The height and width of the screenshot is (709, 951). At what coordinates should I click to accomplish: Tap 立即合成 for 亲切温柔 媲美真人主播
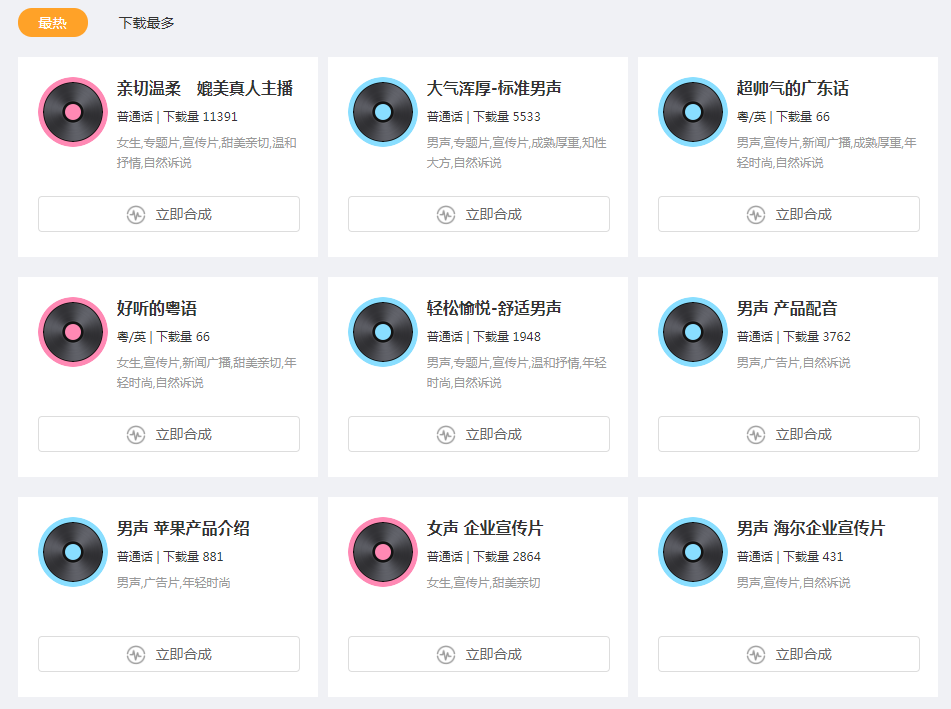(169, 214)
